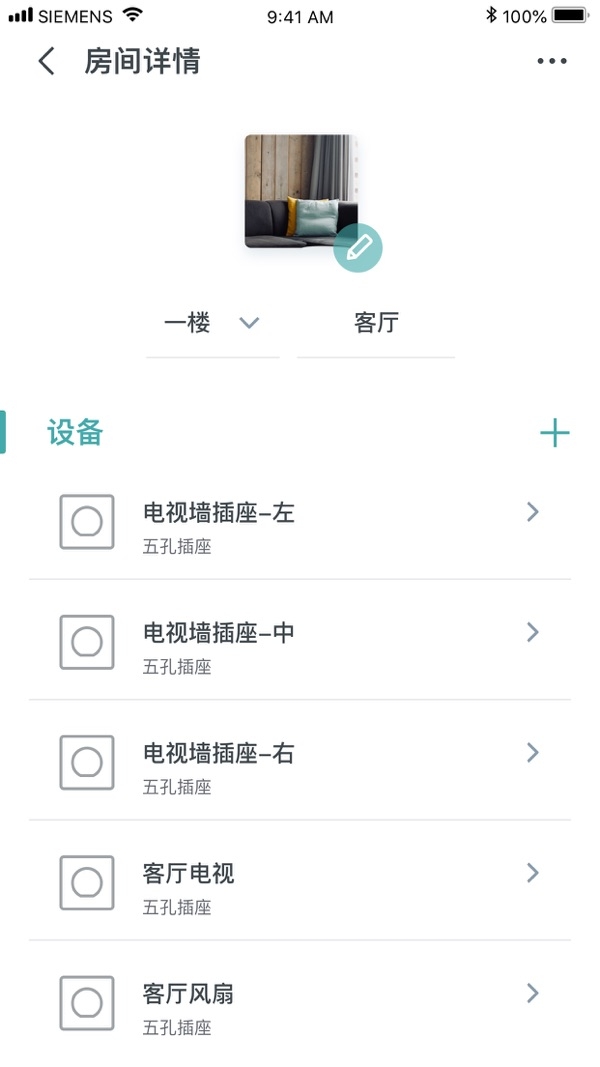This screenshot has height=1067, width=600.
Task: Open the three-dot overflow menu
Action: click(x=552, y=61)
